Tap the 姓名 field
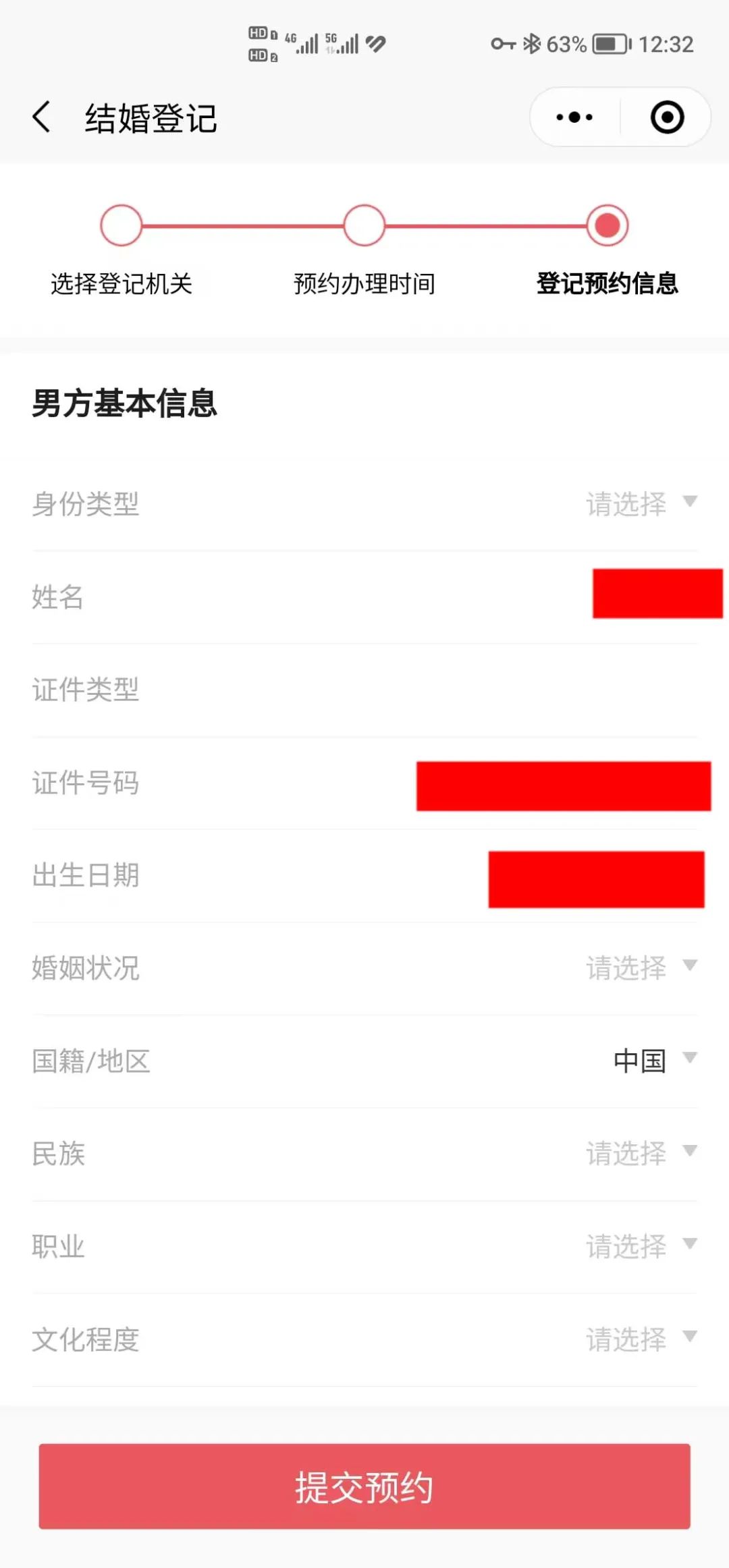 (x=364, y=597)
